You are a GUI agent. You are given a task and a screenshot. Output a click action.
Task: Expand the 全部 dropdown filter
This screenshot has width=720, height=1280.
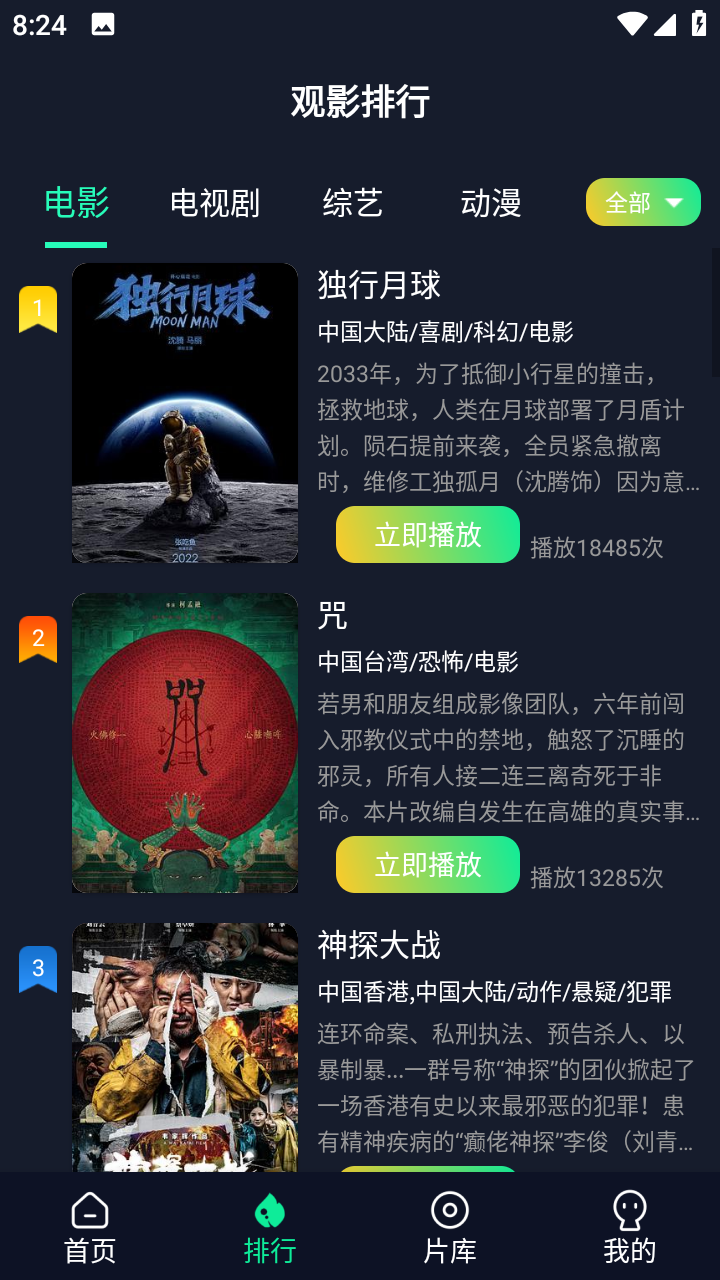643,202
